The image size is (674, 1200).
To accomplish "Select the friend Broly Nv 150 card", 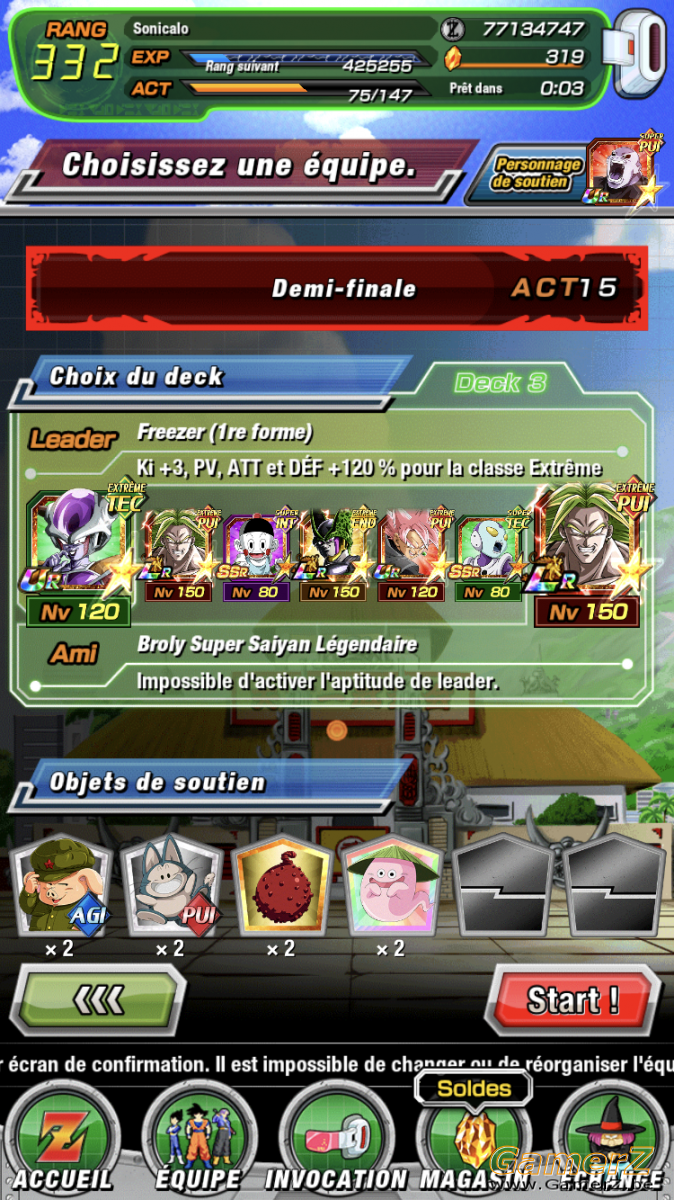I will 592,556.
